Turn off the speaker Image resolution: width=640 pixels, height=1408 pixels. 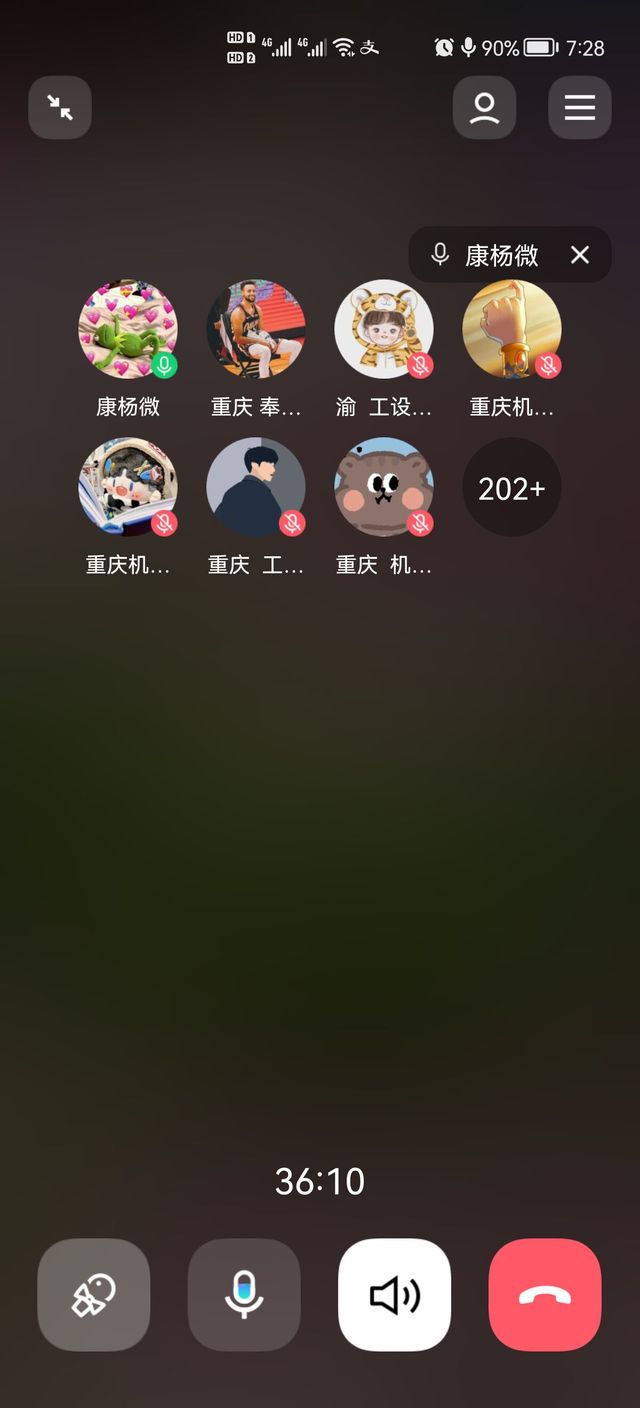pyautogui.click(x=395, y=1295)
